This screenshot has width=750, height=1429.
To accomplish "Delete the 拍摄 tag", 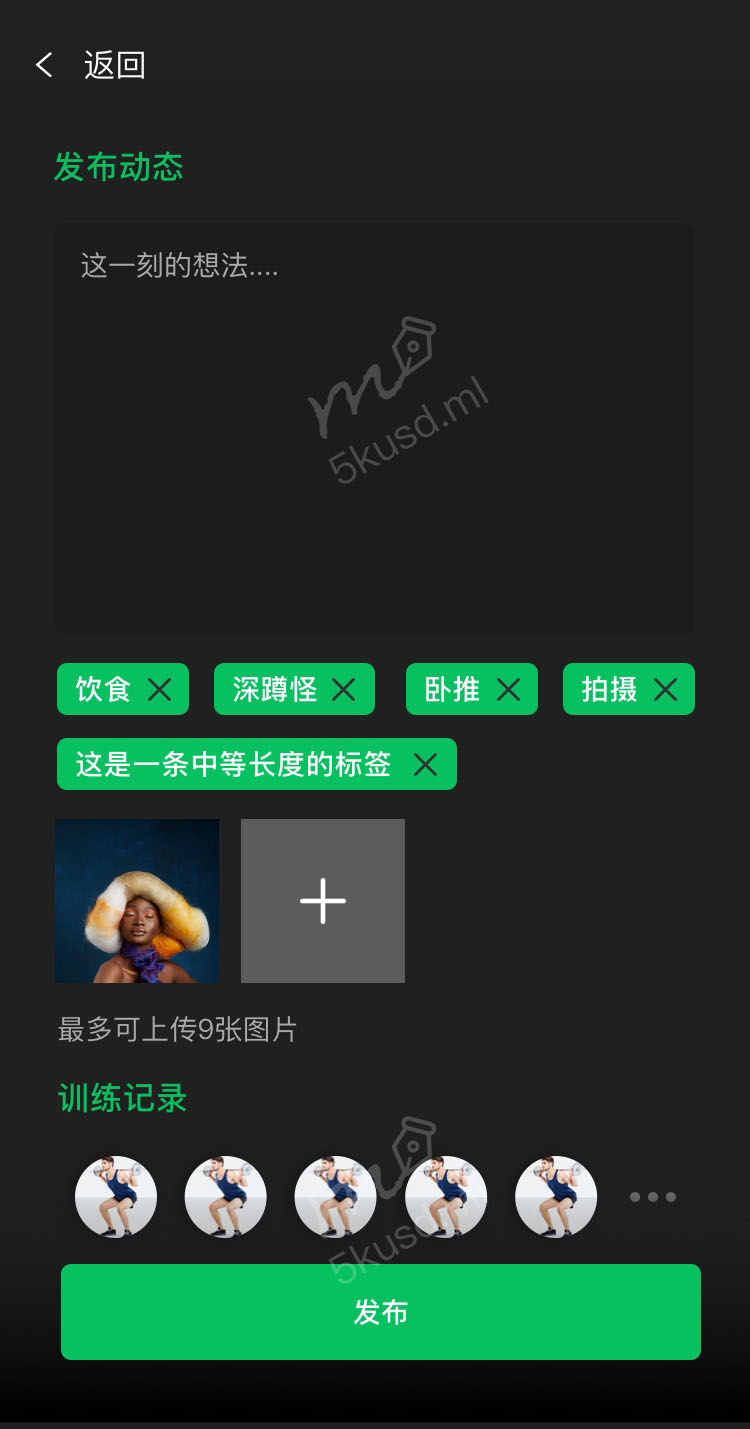I will click(x=666, y=690).
